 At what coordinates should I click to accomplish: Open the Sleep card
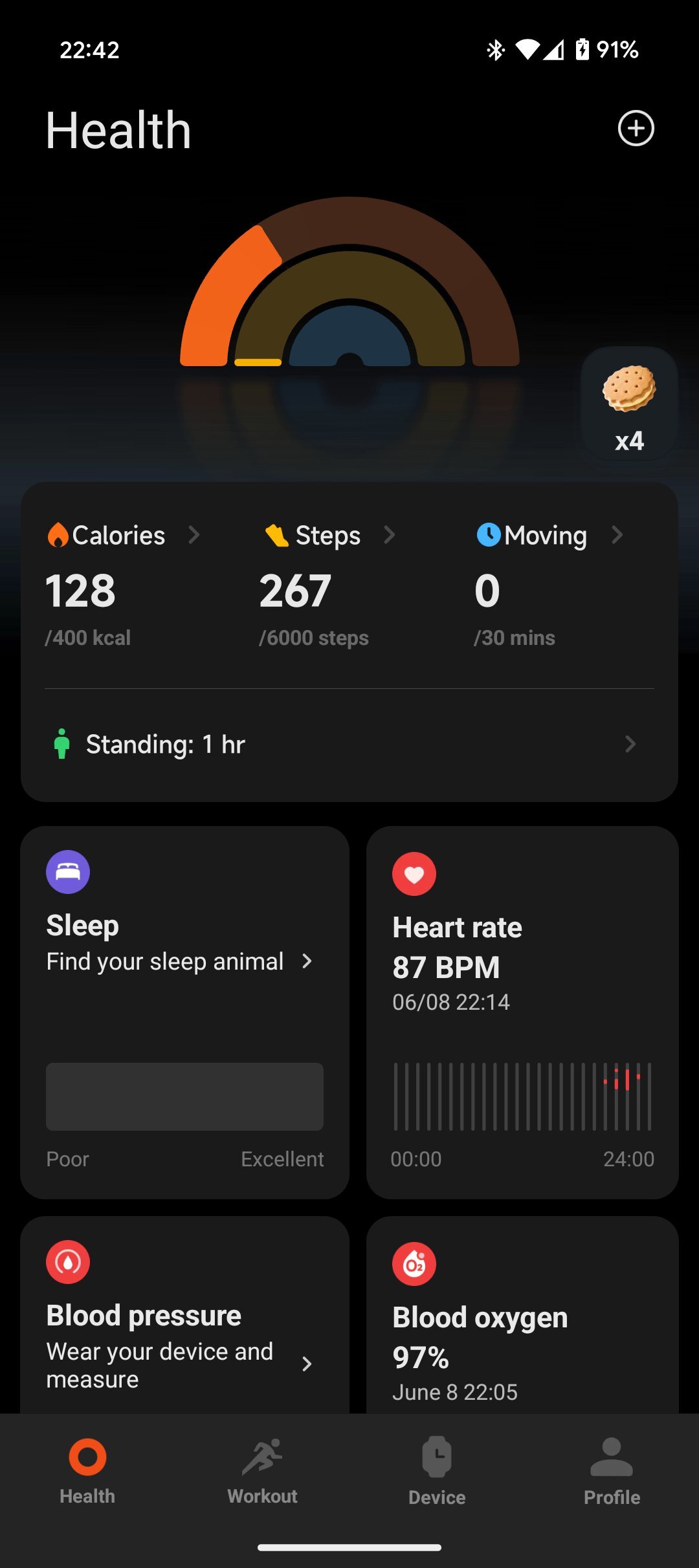click(185, 1012)
